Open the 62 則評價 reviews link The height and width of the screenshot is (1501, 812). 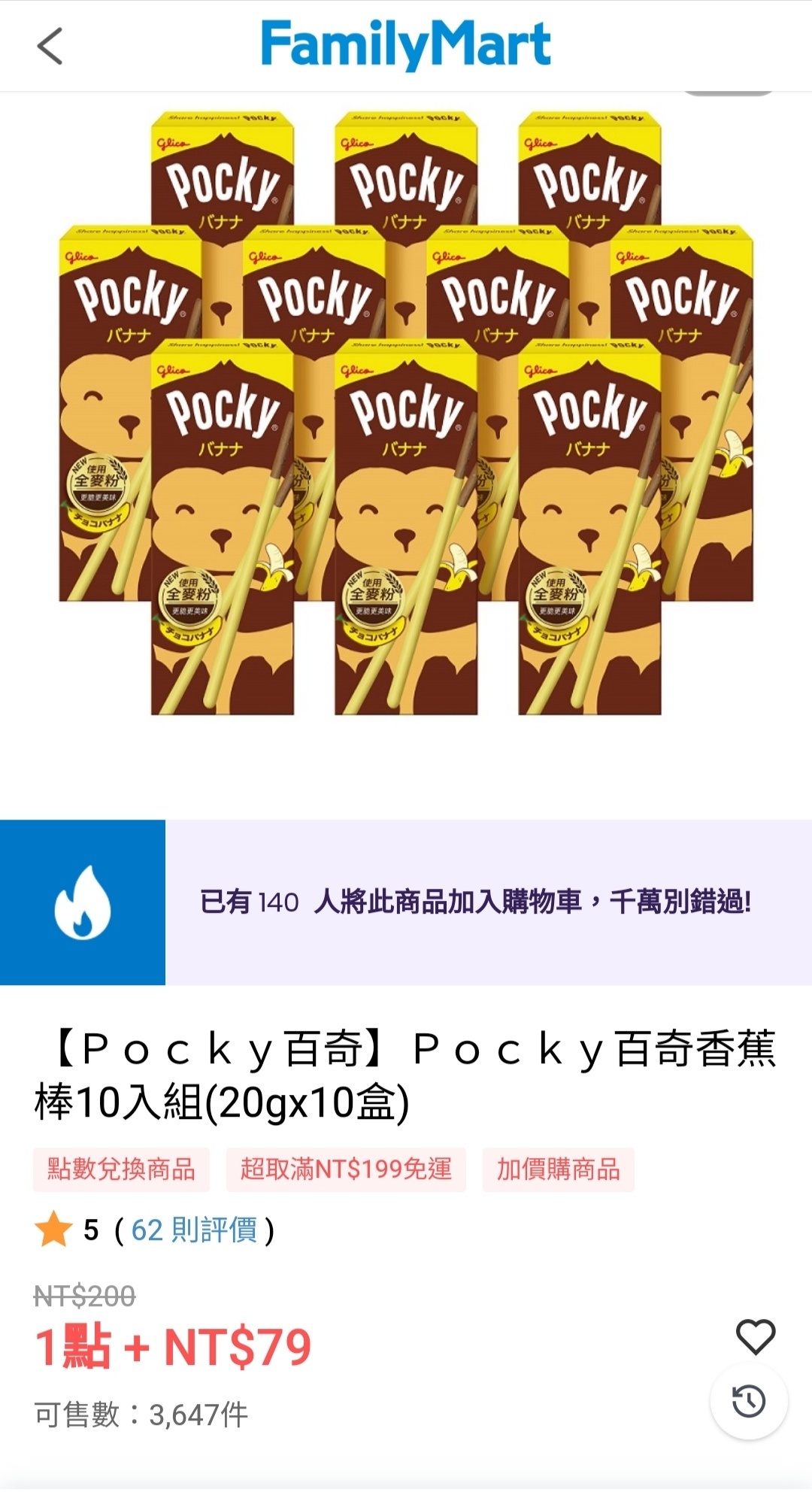click(x=194, y=1230)
